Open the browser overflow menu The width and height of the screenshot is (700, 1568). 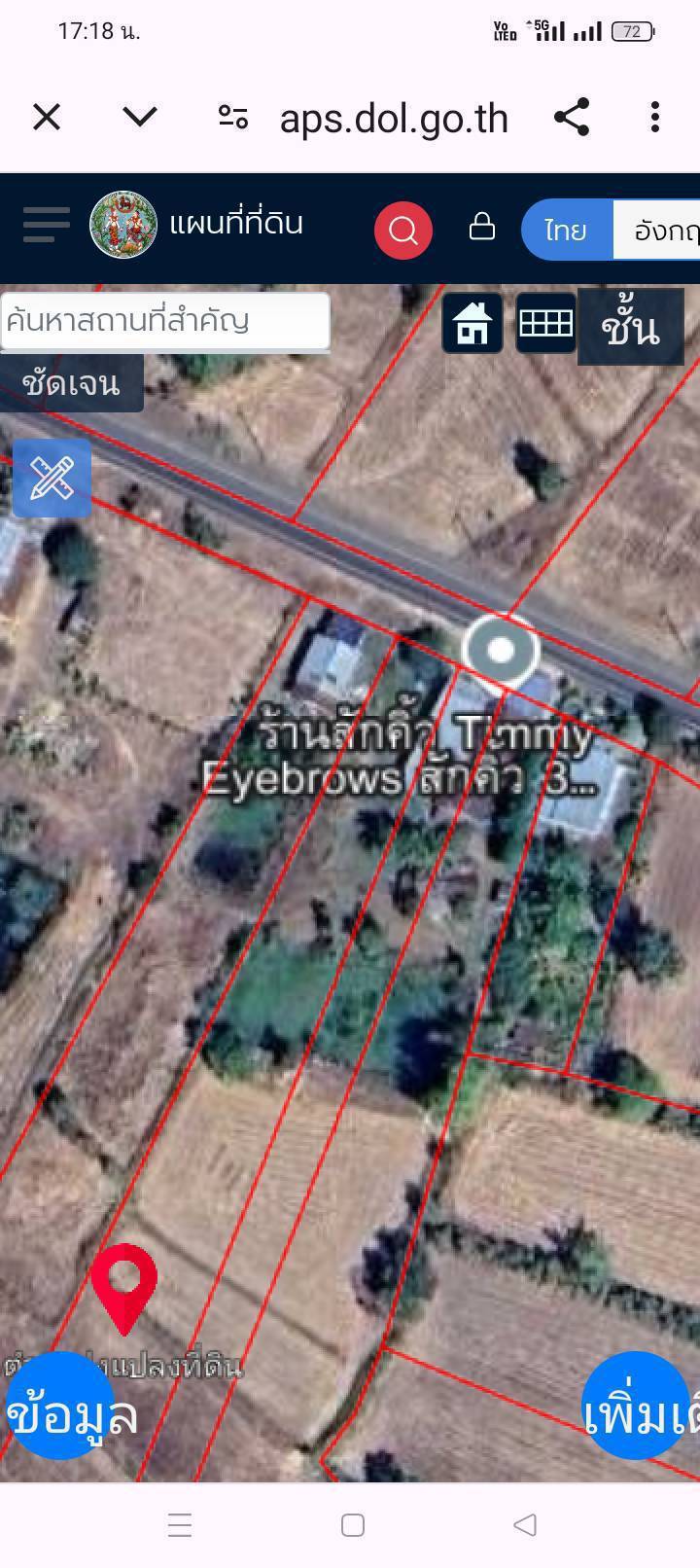click(655, 117)
